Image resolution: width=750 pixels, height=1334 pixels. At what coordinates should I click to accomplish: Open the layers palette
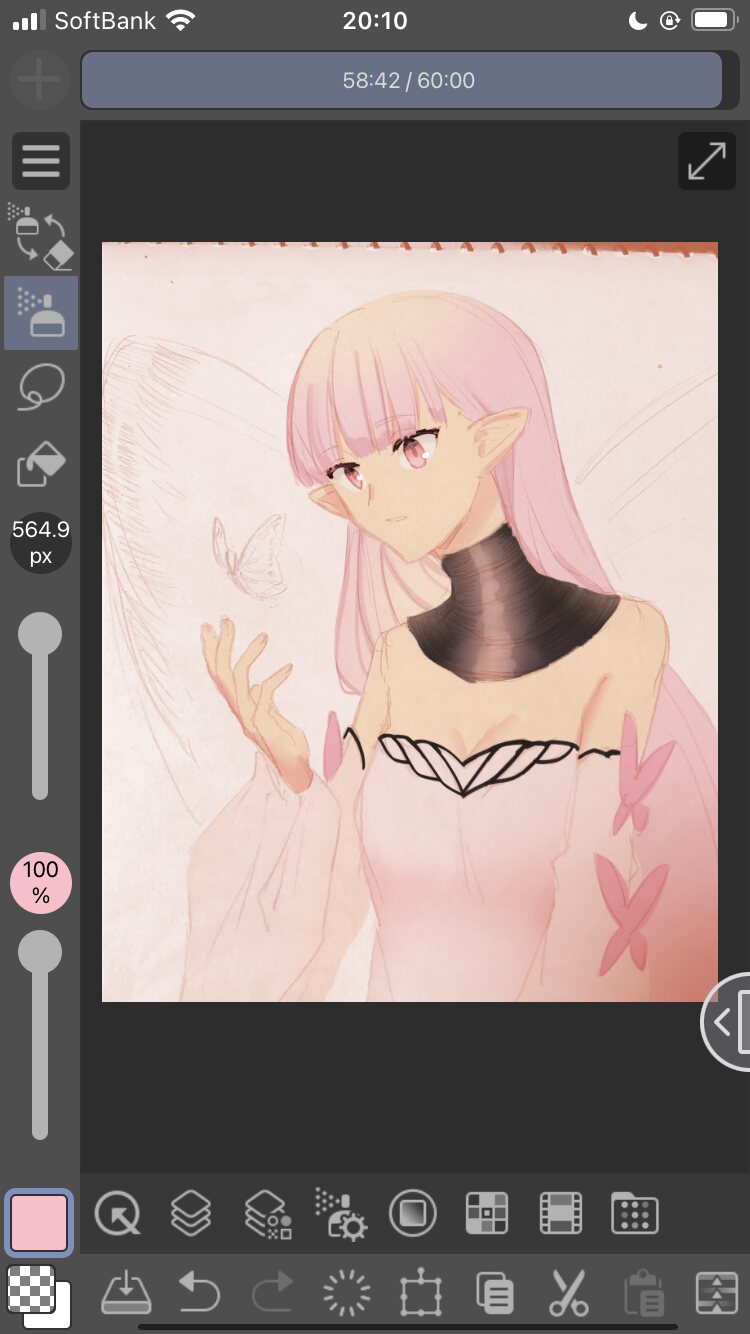191,1214
